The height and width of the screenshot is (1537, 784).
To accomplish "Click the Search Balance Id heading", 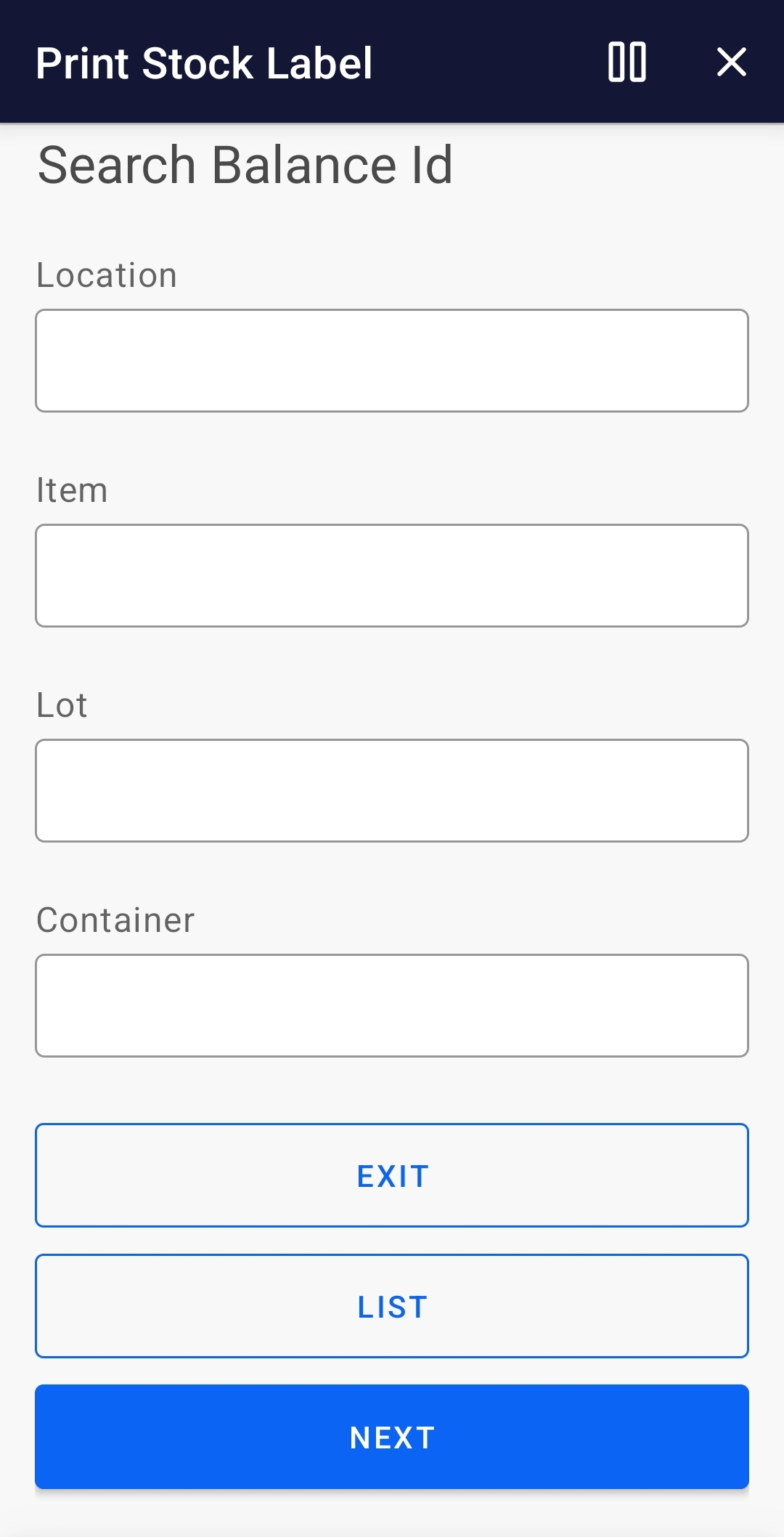I will coord(245,164).
